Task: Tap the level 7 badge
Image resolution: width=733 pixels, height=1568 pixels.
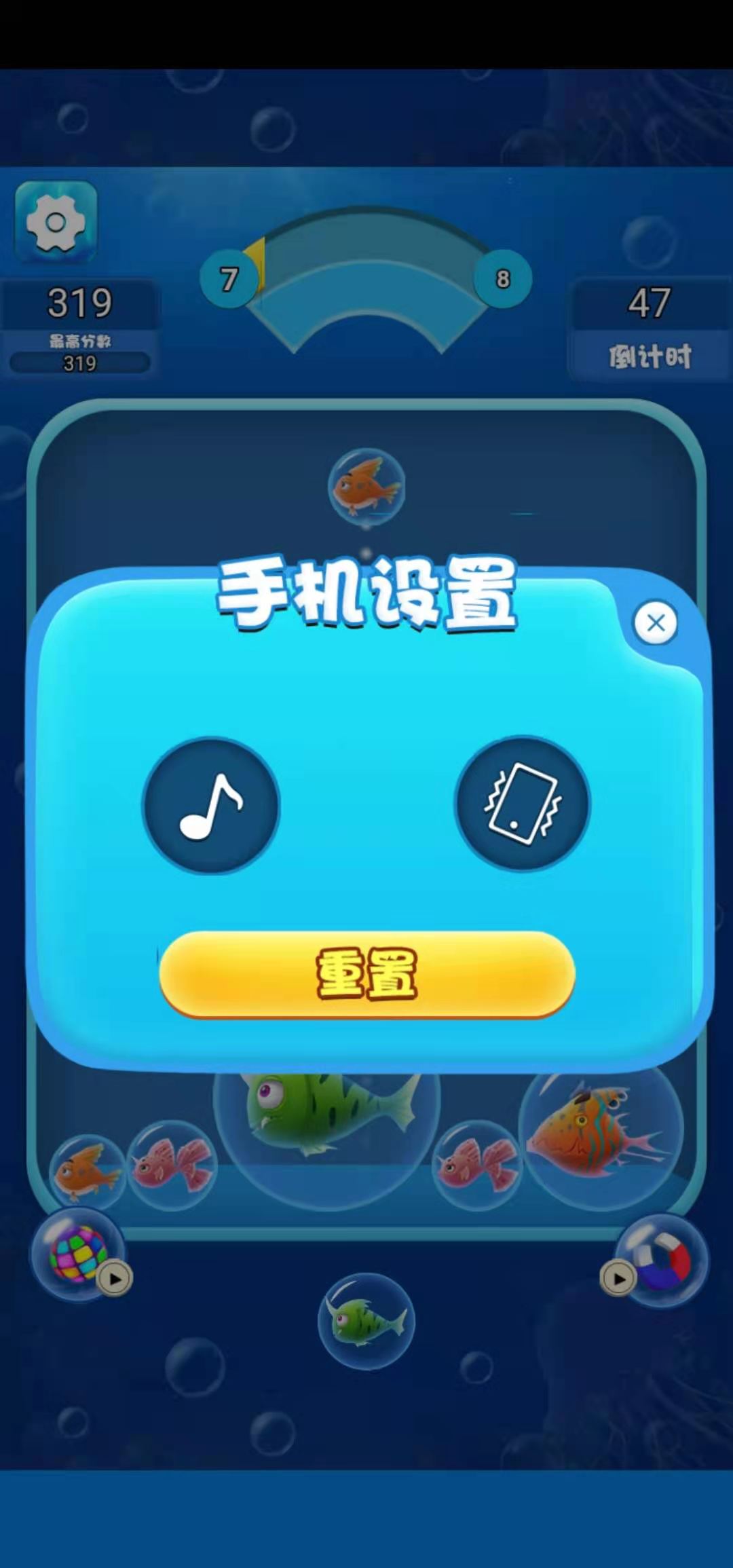Action: coord(229,278)
